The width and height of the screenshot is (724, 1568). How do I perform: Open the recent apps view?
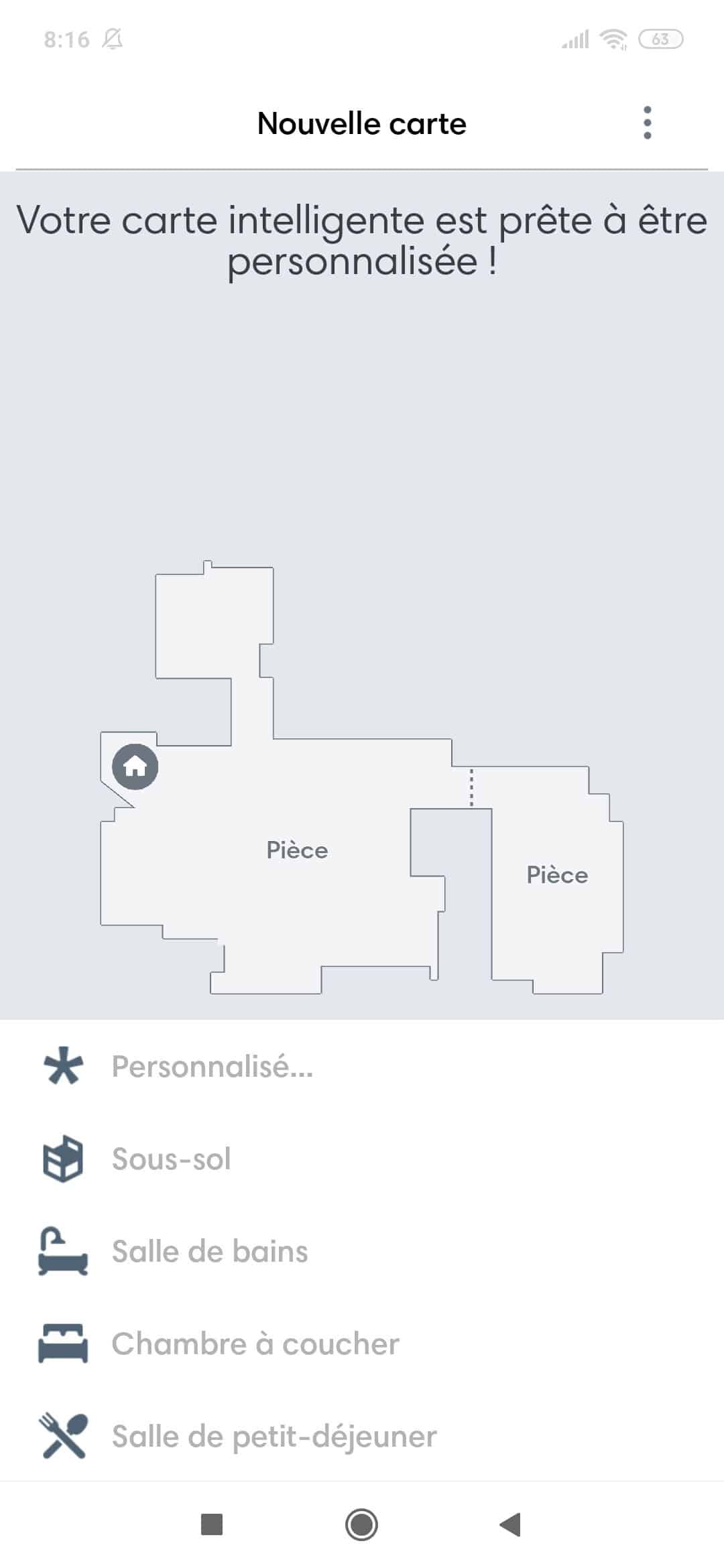tap(212, 1524)
